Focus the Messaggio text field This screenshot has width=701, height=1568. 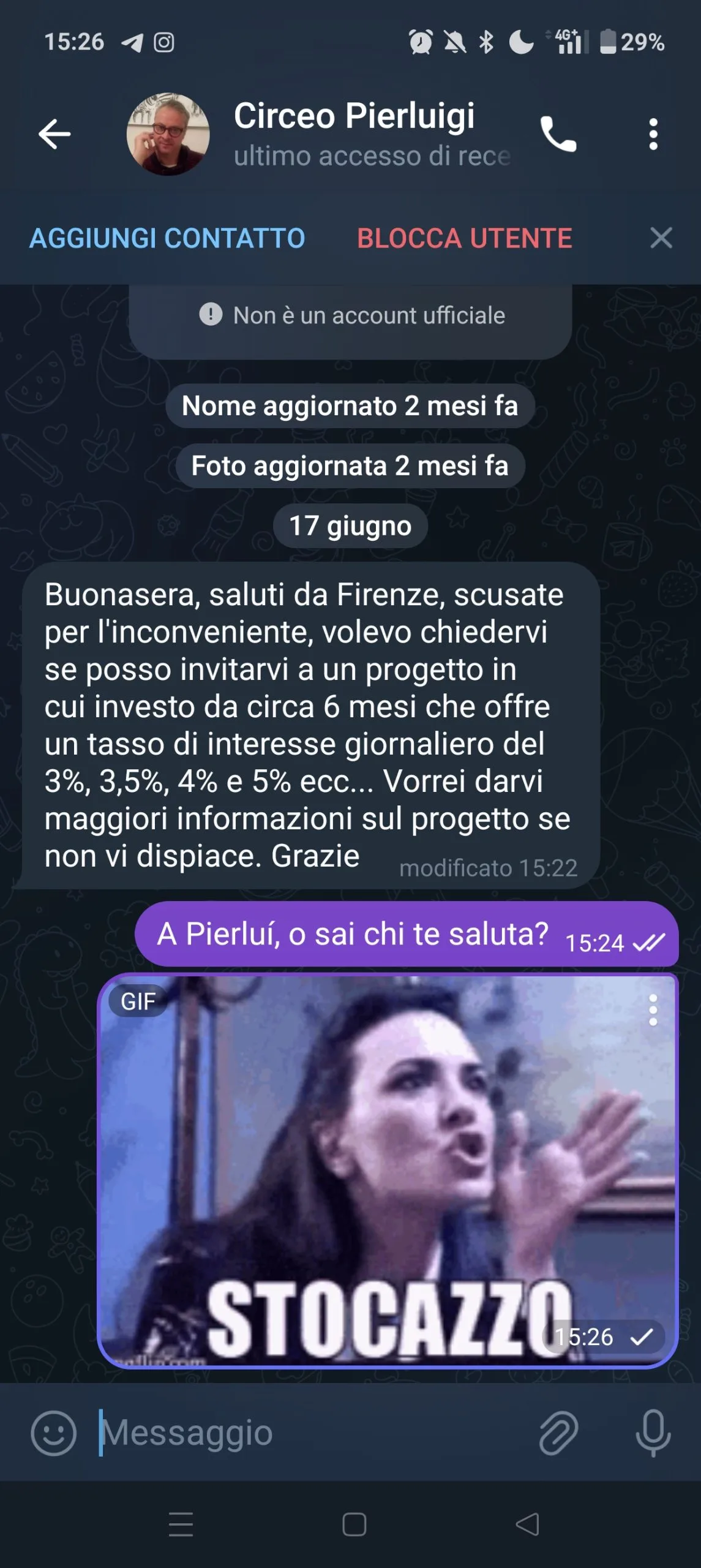coord(306,1433)
